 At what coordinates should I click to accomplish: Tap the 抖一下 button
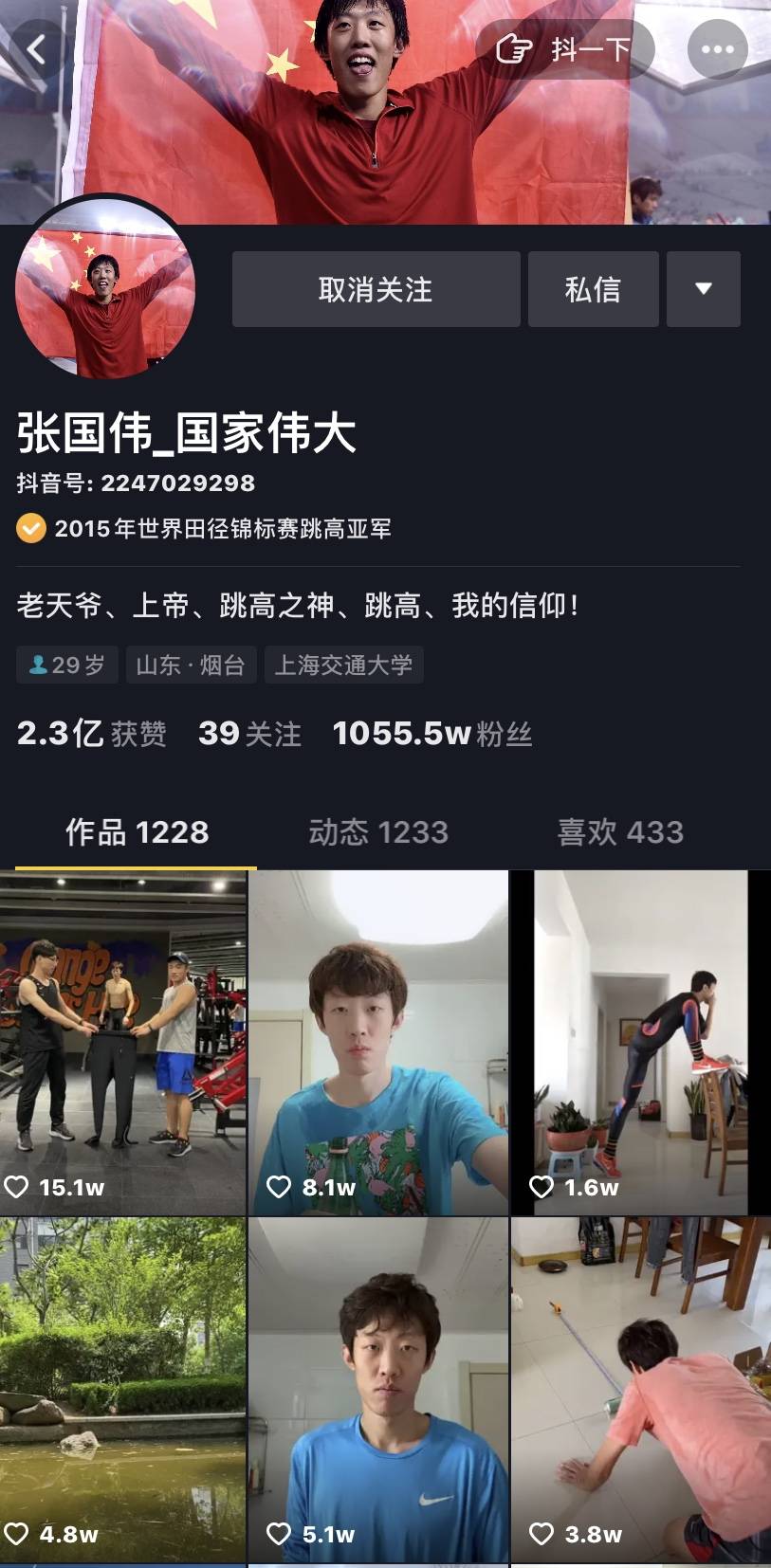tap(565, 49)
